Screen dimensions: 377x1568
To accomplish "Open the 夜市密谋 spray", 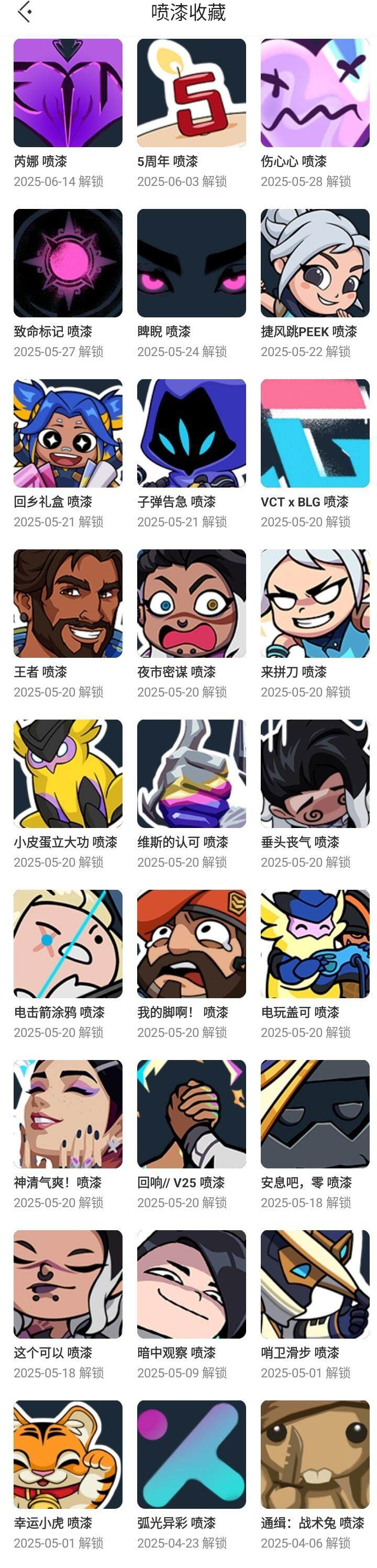I will (191, 603).
